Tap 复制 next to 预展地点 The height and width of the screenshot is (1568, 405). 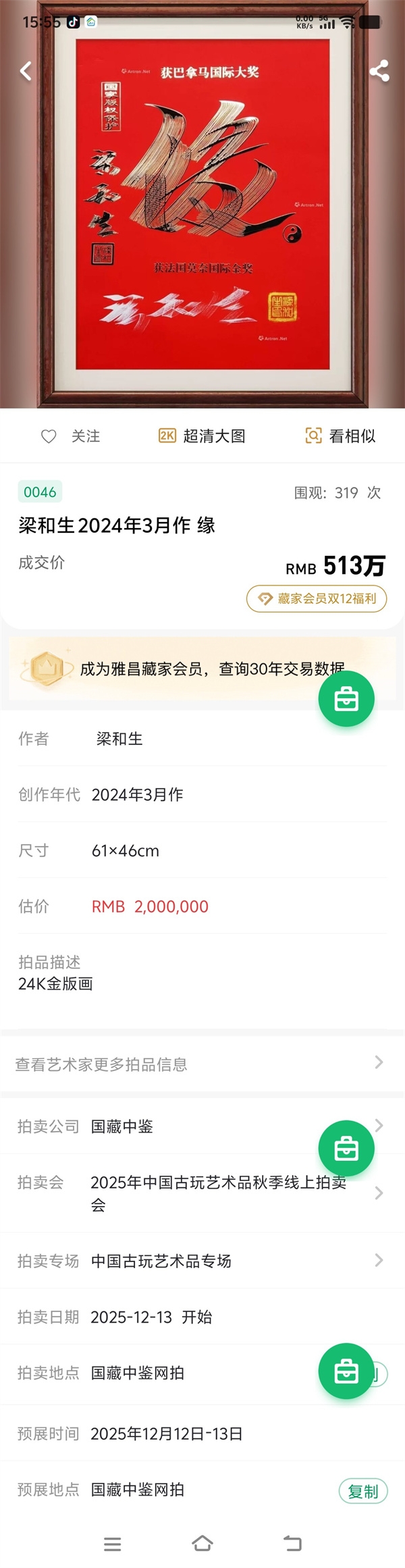pos(363,1491)
